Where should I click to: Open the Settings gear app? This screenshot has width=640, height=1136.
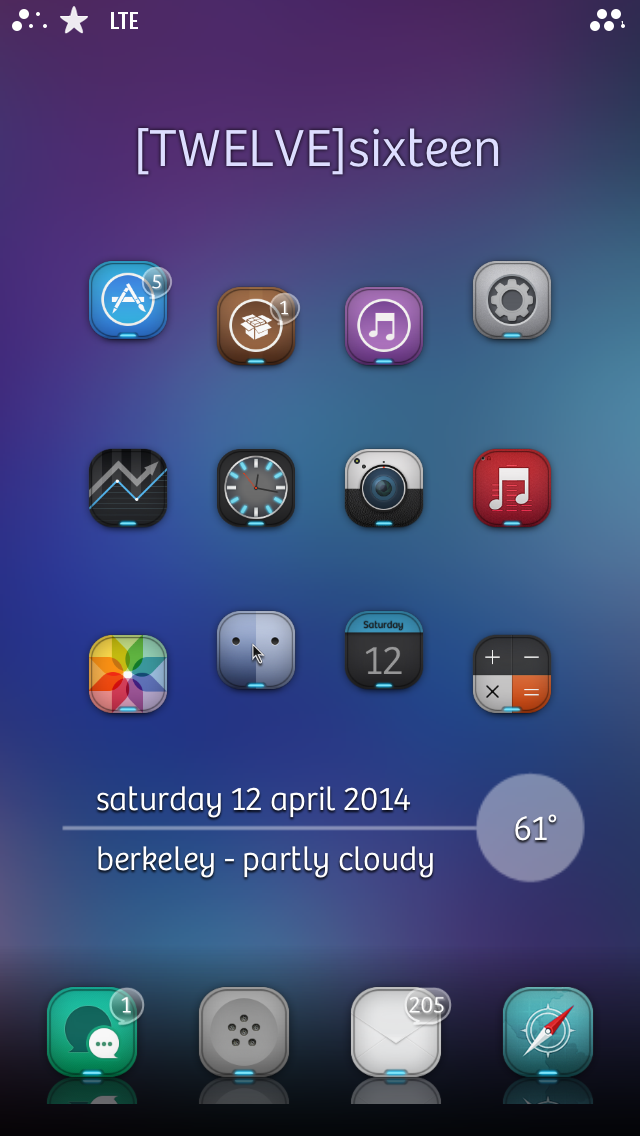tap(512, 300)
